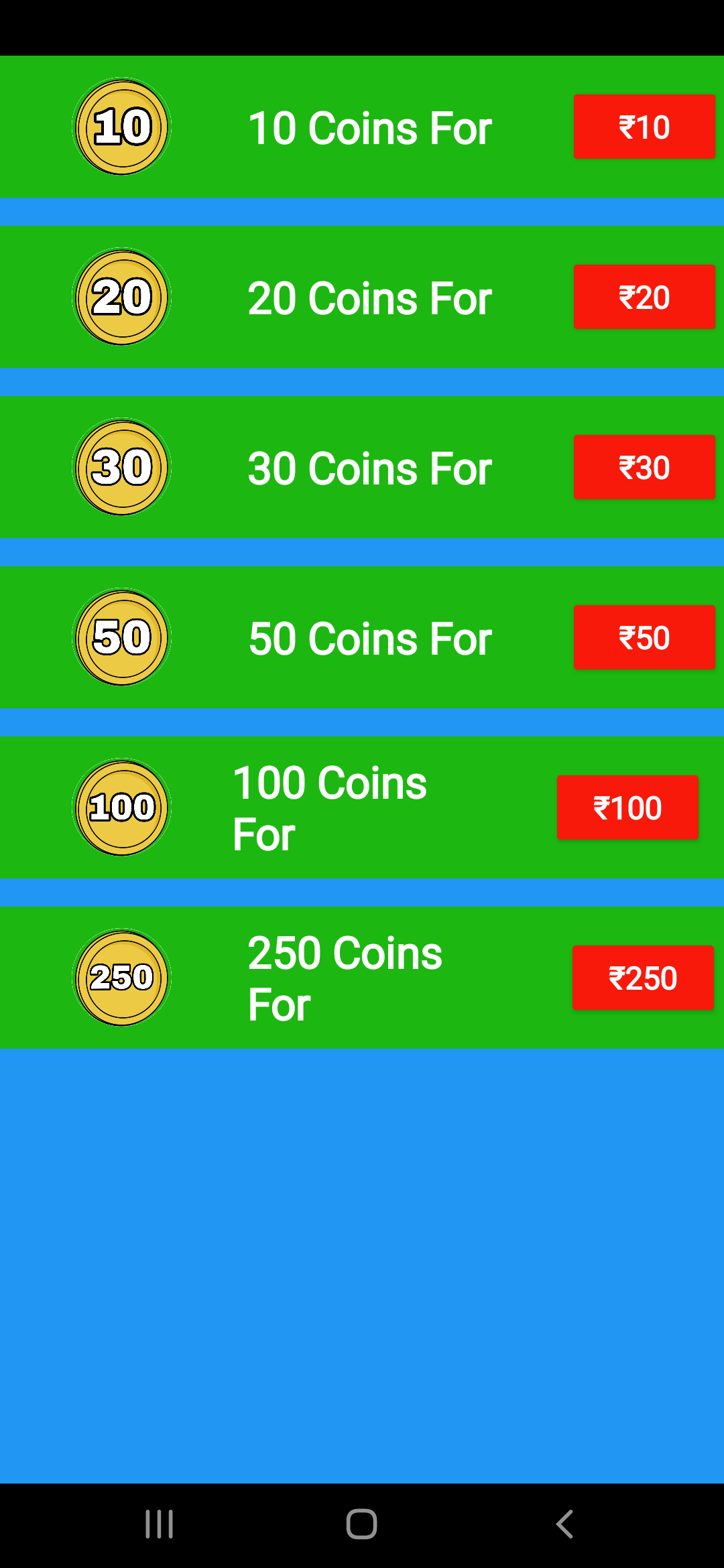Purchase 20 coins via the ₹20 button
The width and height of the screenshot is (724, 1568).
tap(644, 298)
